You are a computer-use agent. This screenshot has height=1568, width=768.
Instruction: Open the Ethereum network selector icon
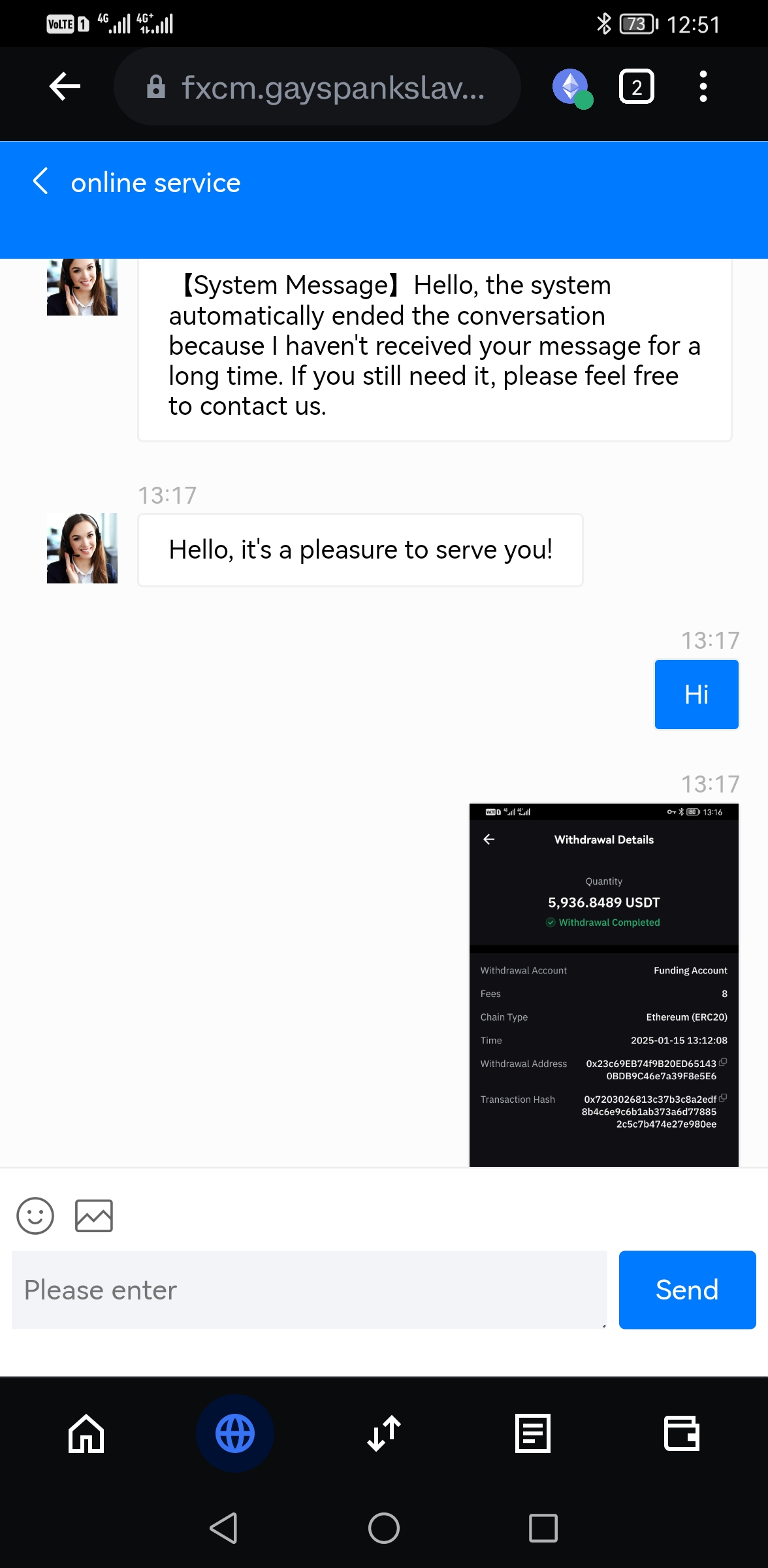(571, 87)
